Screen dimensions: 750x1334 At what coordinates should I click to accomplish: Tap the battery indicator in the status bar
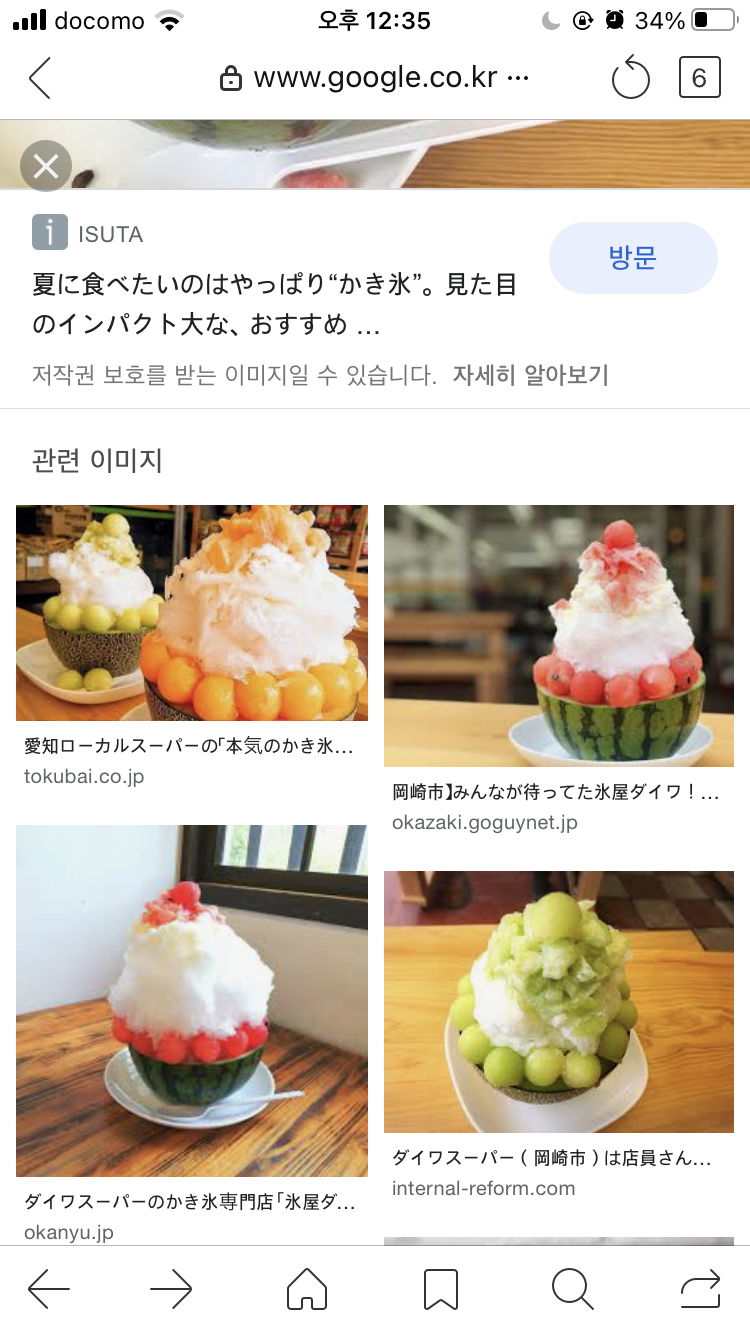[x=711, y=17]
